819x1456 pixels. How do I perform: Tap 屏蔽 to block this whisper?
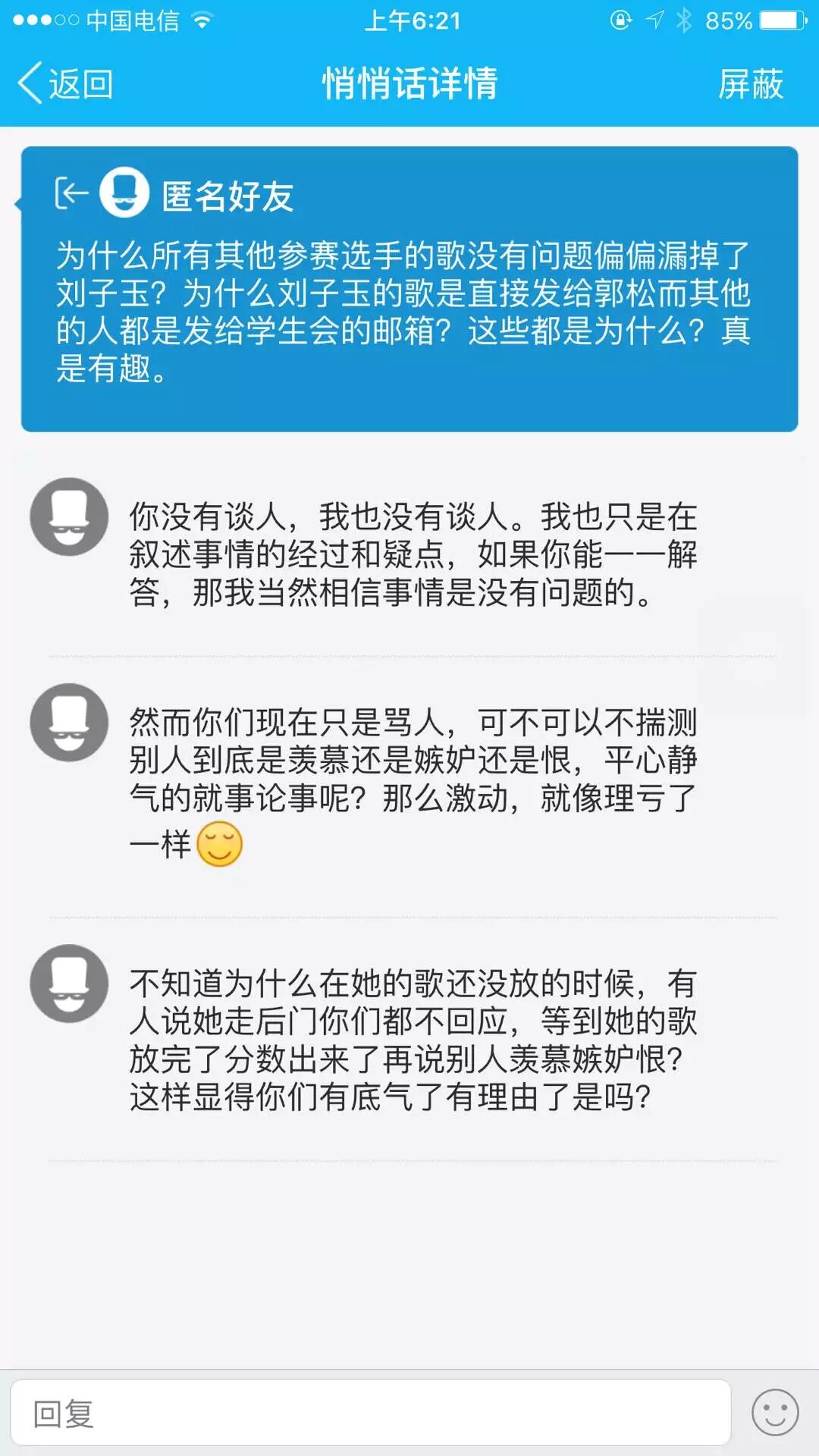(750, 83)
